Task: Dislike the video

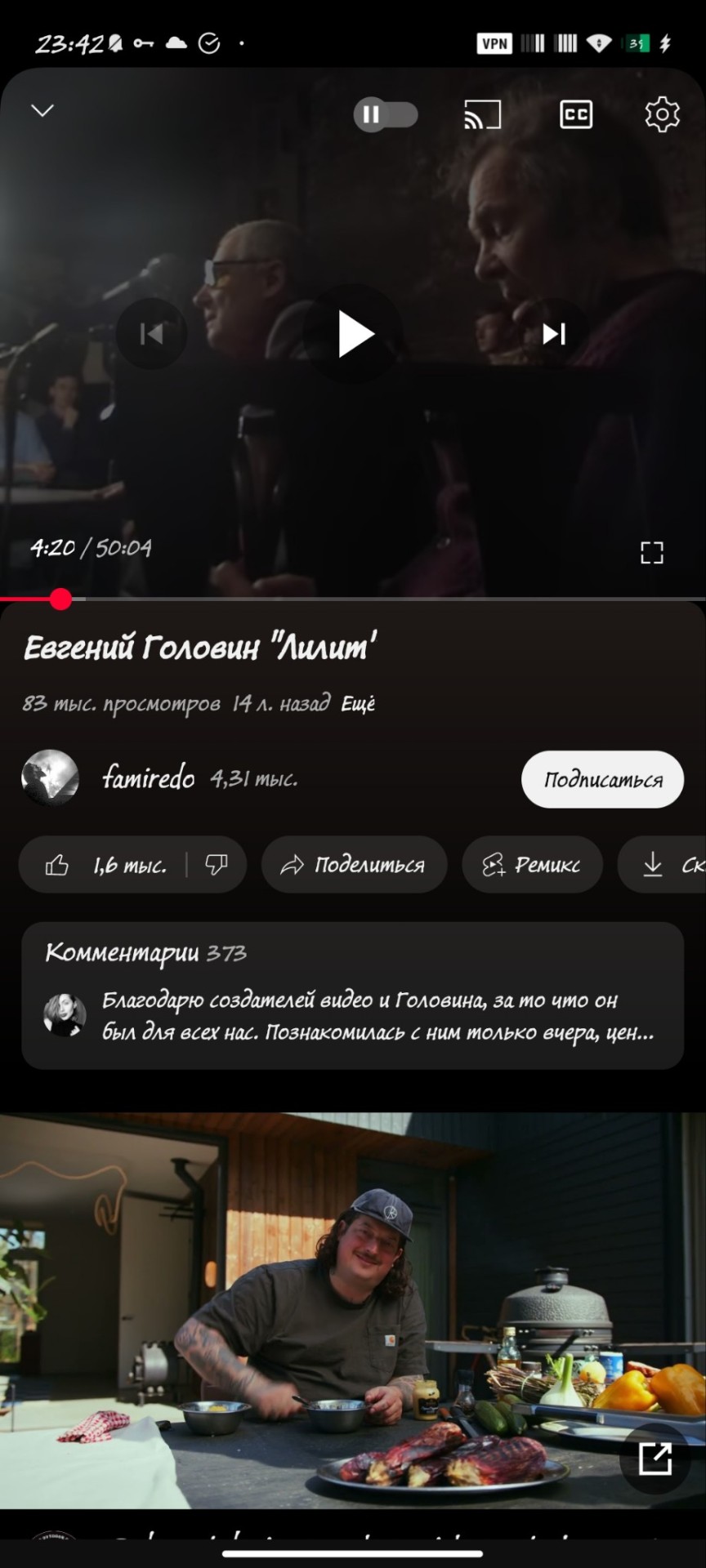Action: point(217,865)
